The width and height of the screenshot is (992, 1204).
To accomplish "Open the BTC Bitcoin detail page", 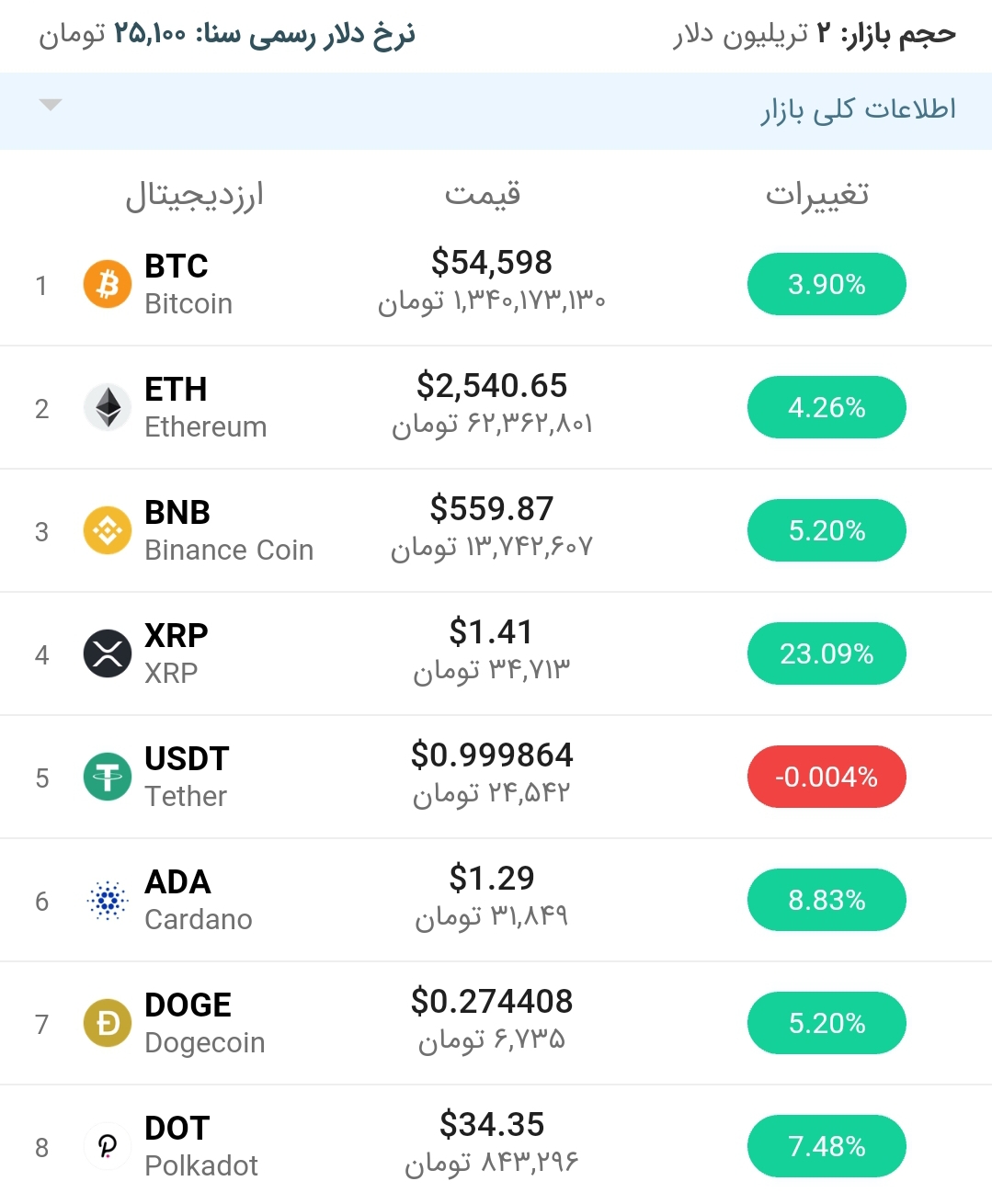I will 177,266.
